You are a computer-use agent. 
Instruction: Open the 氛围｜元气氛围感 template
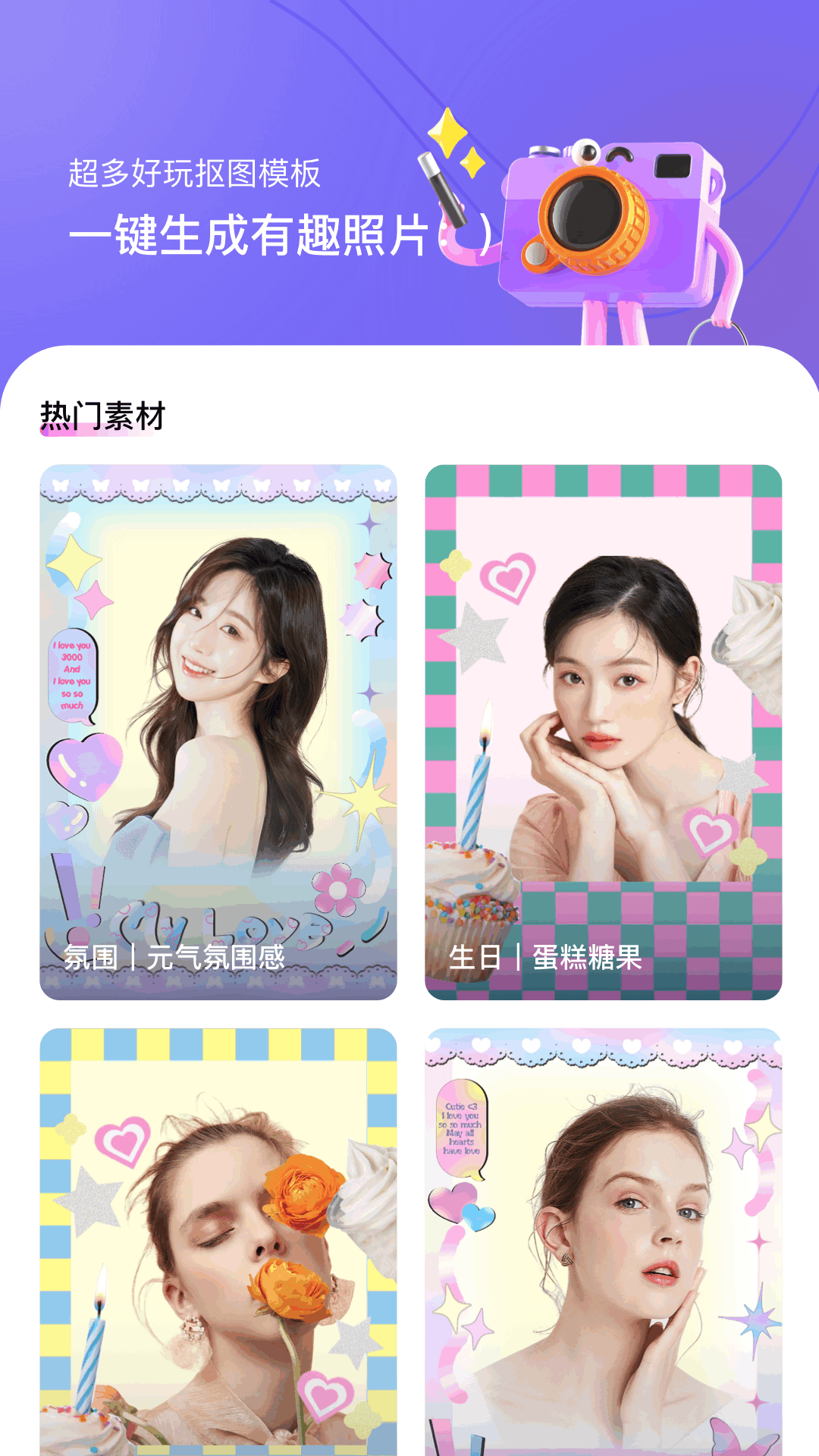218,732
